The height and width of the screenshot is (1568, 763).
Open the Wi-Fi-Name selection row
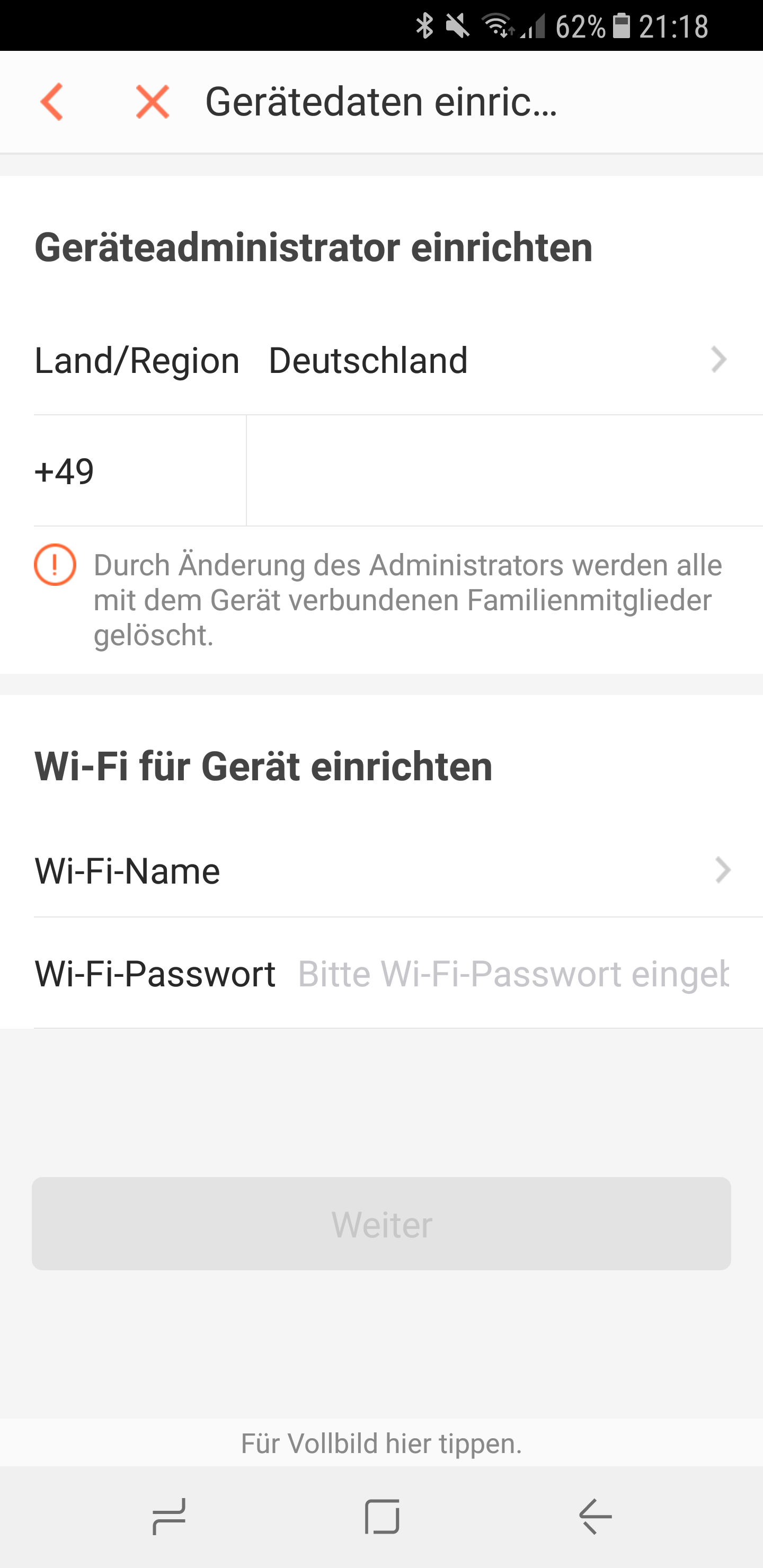381,870
